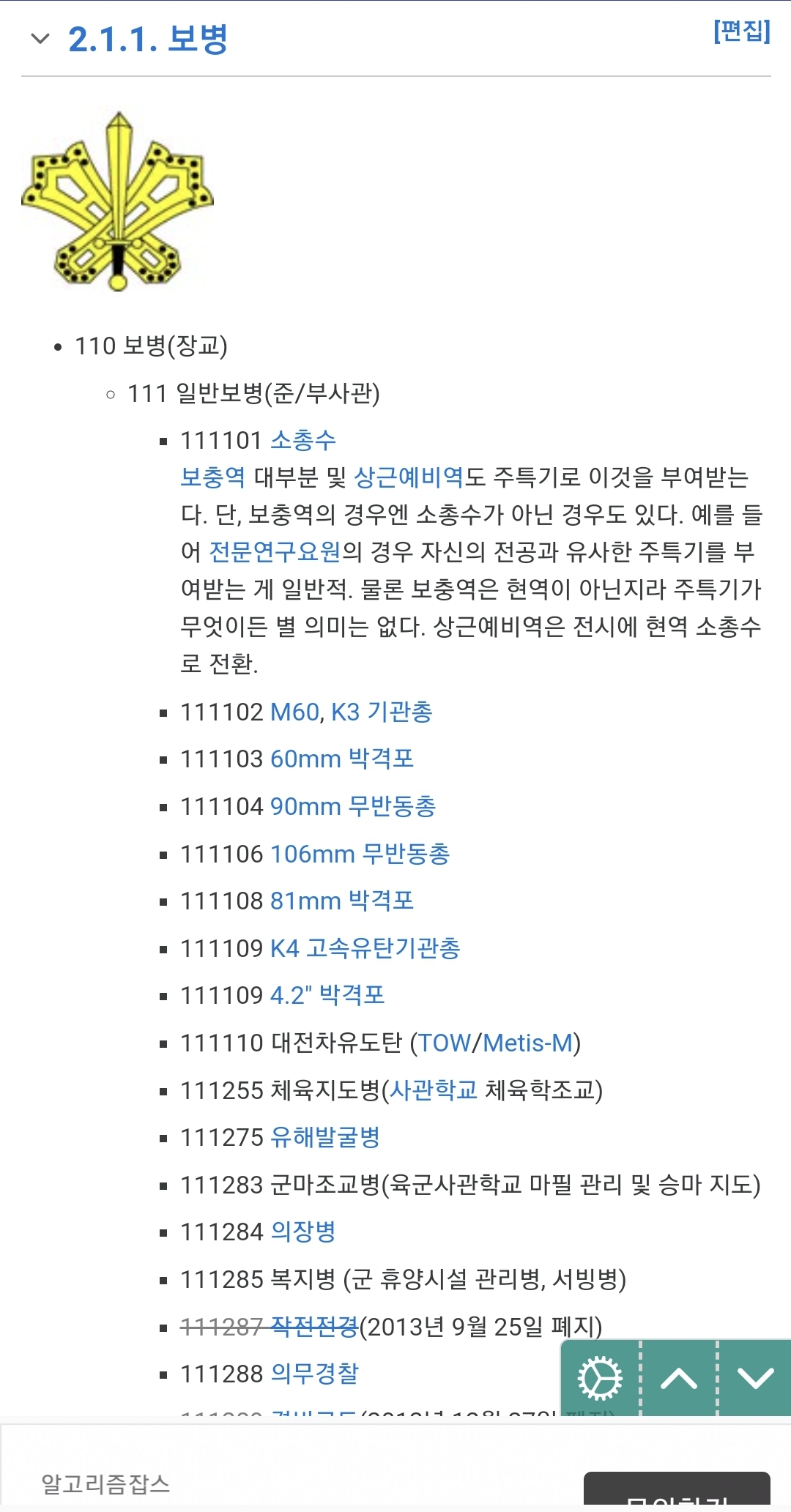Open the 60mm 박격포 link
This screenshot has width=791, height=1512.
coord(342,759)
